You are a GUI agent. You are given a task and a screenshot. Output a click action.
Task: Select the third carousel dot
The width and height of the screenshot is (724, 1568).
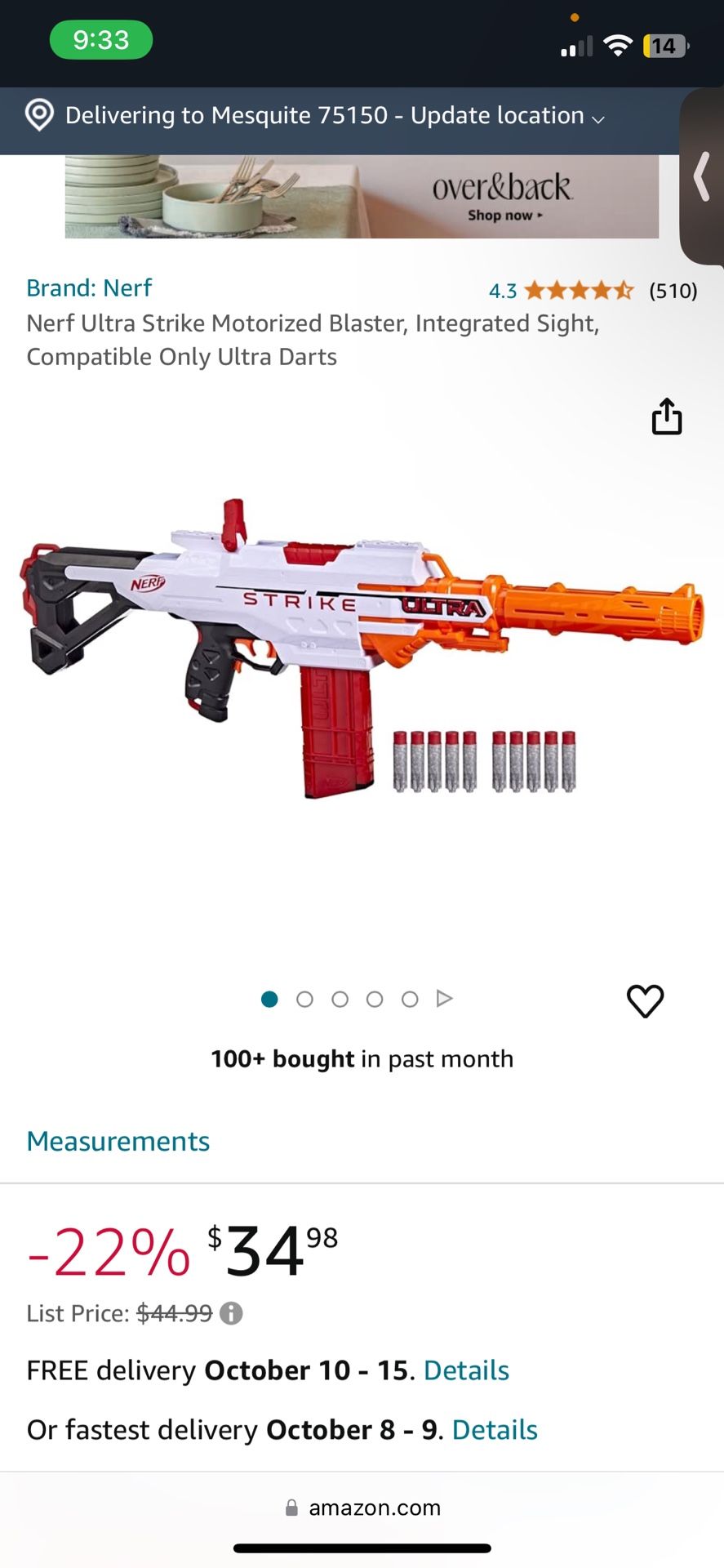(340, 999)
